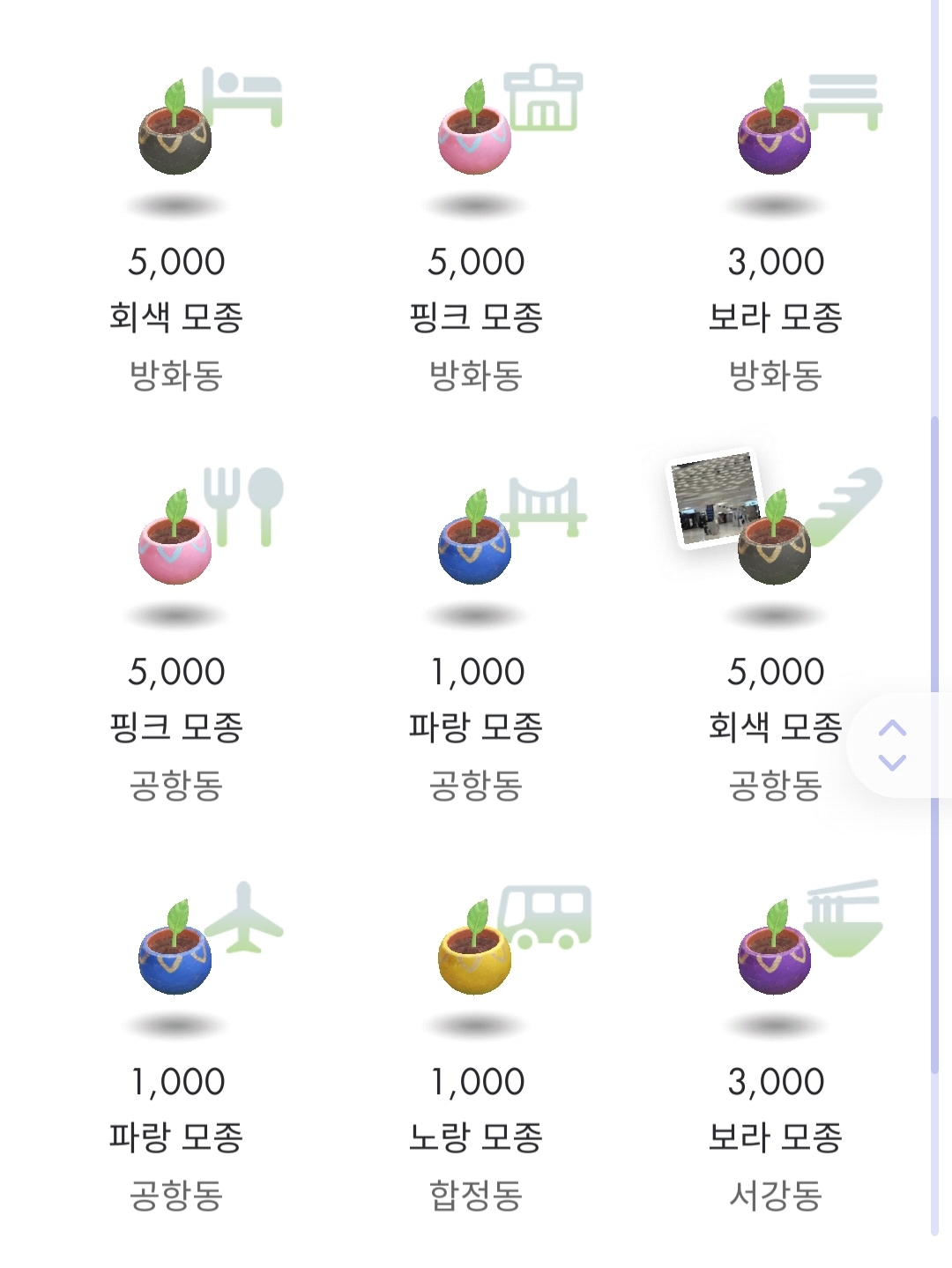Screen dimensions: 952x1268
Task: Pick the blue 공항동 seedling with airplane icon
Action: [x=175, y=952]
